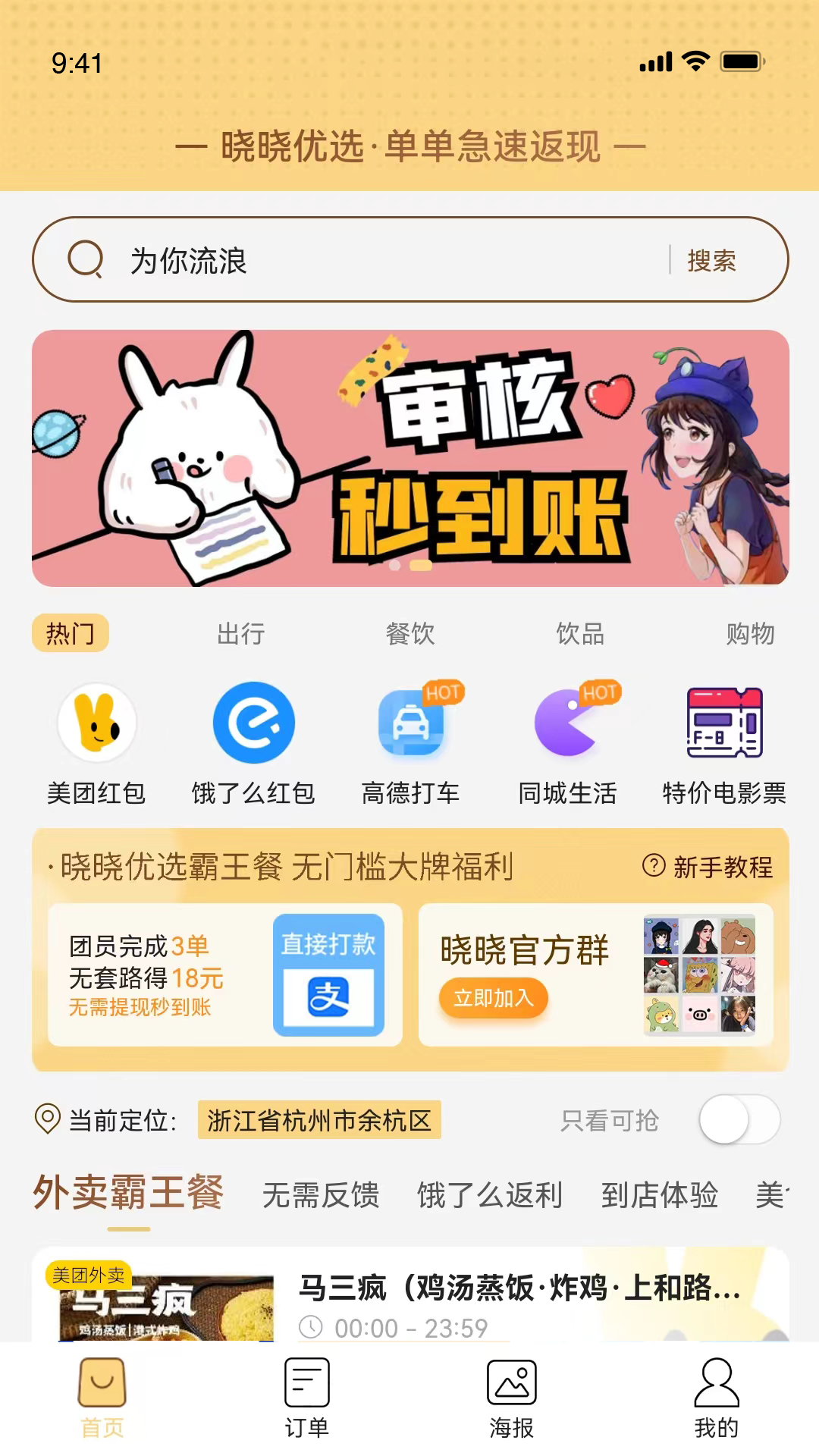The image size is (819, 1456).
Task: Open the 新手教程 help link
Action: tap(711, 867)
